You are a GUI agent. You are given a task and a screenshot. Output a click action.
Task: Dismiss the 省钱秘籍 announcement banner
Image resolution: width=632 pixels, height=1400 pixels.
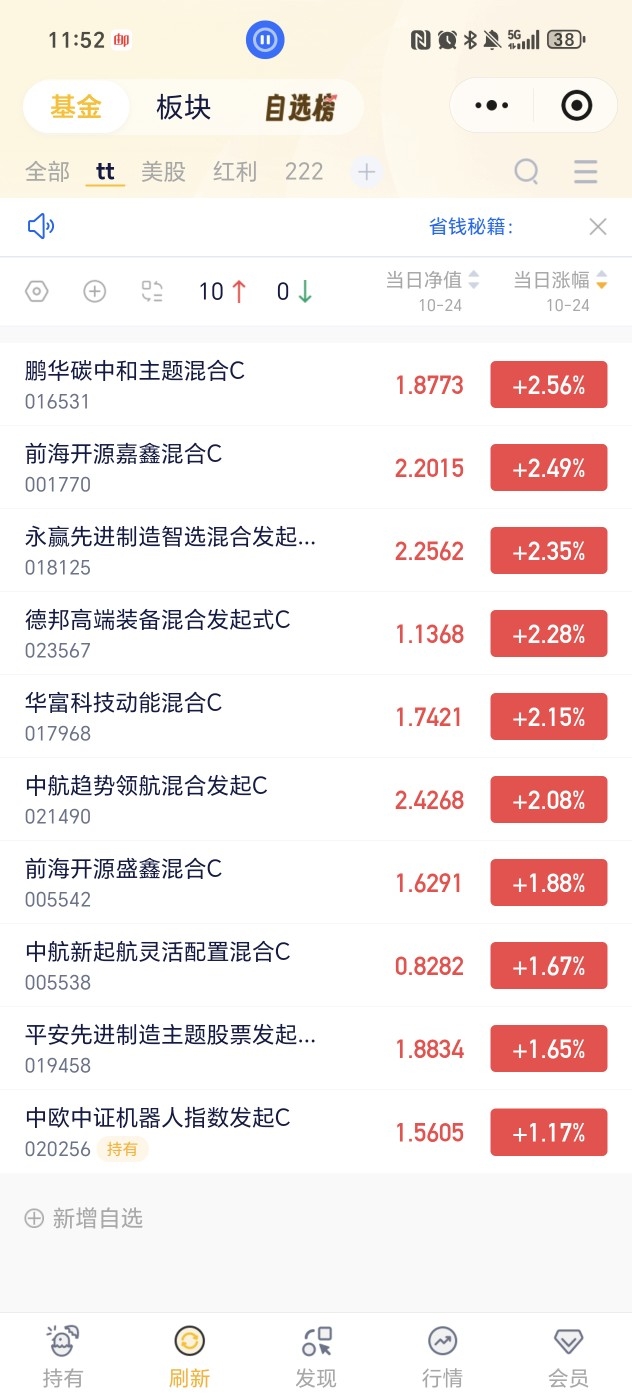598,227
